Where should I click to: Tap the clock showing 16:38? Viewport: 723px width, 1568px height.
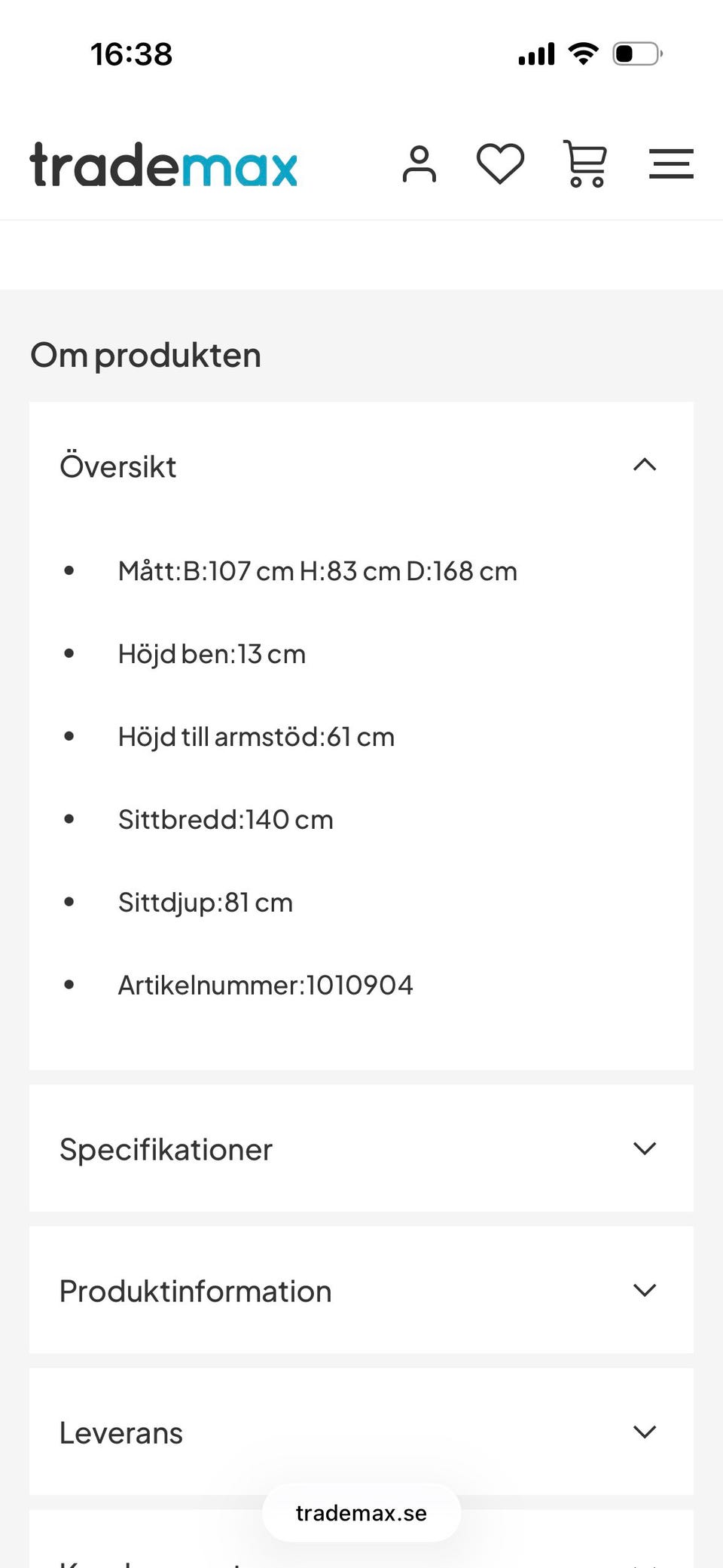click(132, 53)
